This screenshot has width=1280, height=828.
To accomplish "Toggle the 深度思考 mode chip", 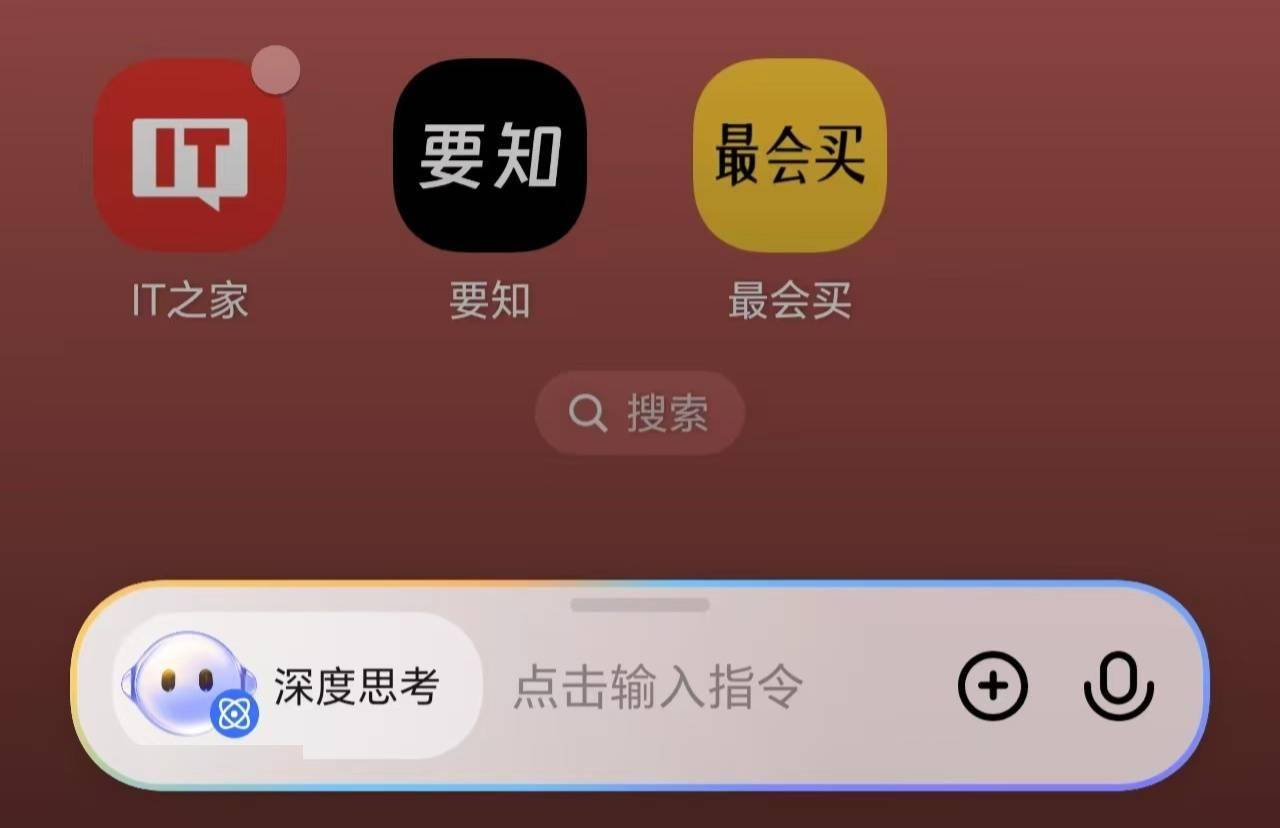I will coord(298,686).
